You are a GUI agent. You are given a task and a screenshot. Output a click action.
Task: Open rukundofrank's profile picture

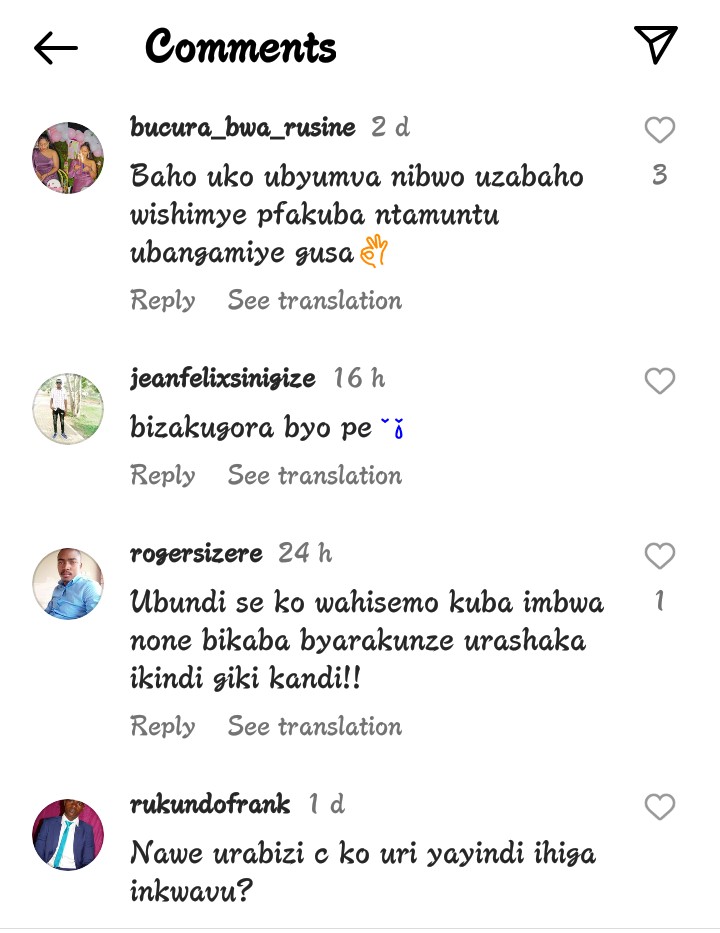68,834
